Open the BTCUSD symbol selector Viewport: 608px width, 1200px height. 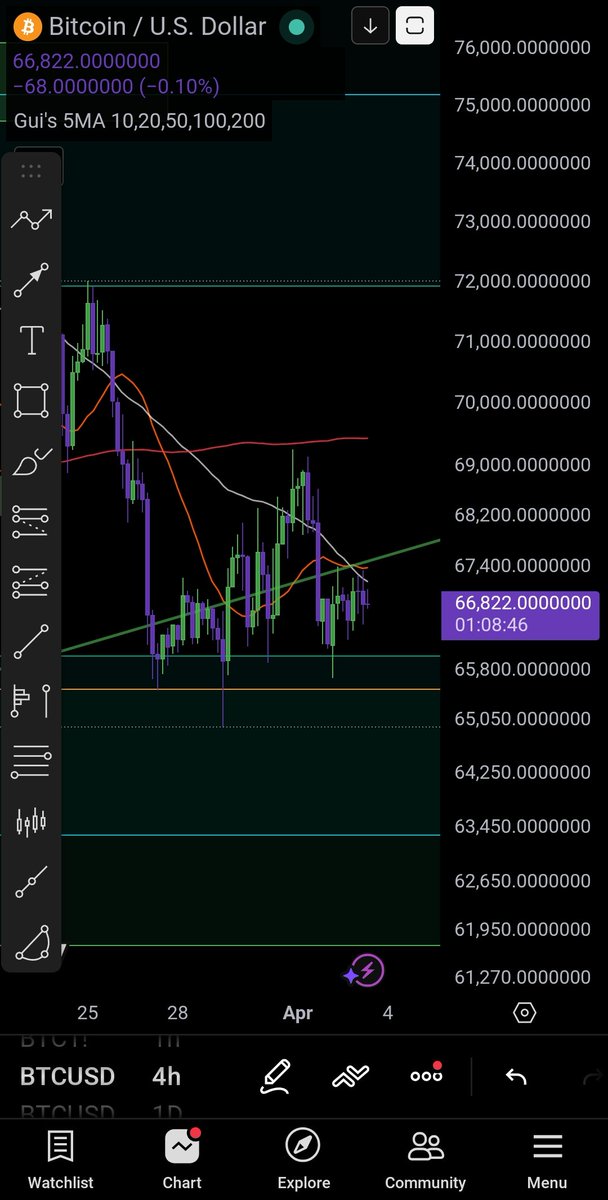(x=67, y=1076)
